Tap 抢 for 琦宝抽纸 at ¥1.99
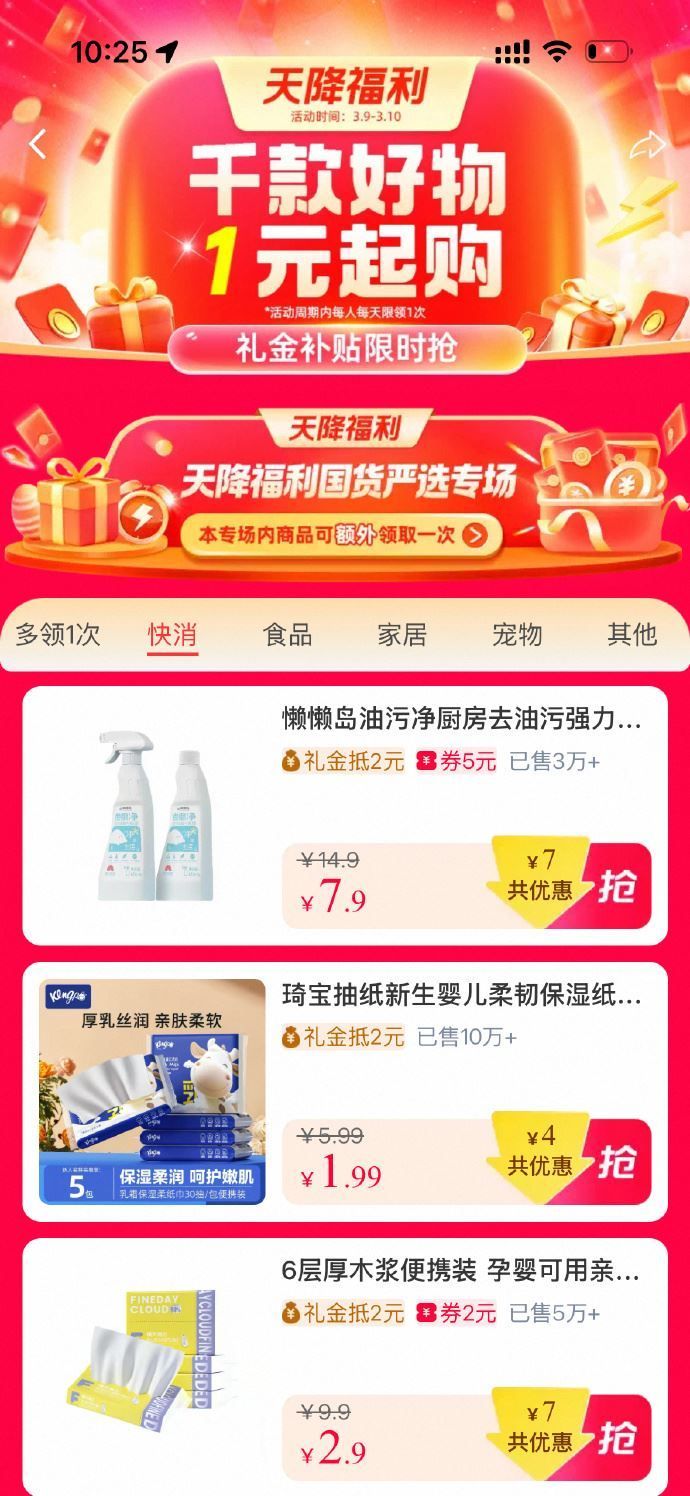690x1496 pixels. pos(617,1162)
